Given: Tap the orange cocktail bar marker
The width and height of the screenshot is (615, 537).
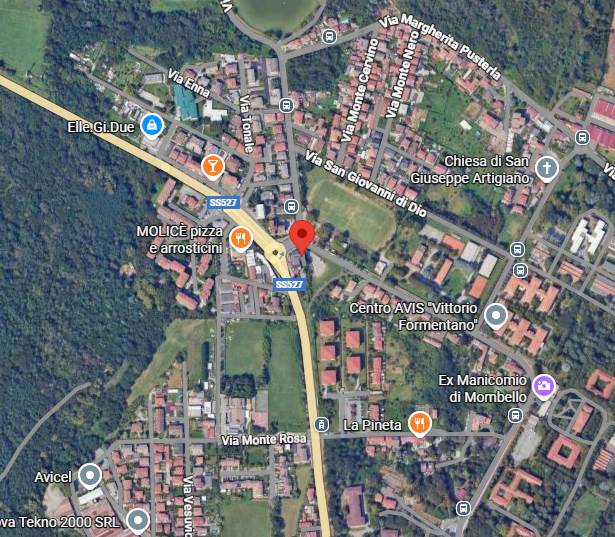Looking at the screenshot, I should [x=212, y=164].
